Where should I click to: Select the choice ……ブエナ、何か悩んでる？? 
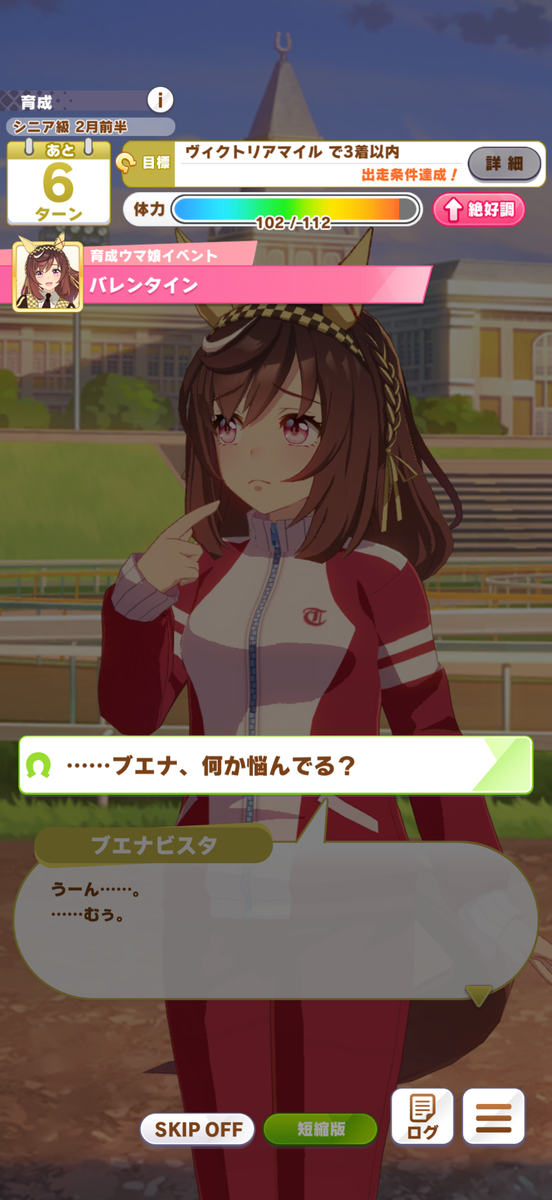[276, 766]
